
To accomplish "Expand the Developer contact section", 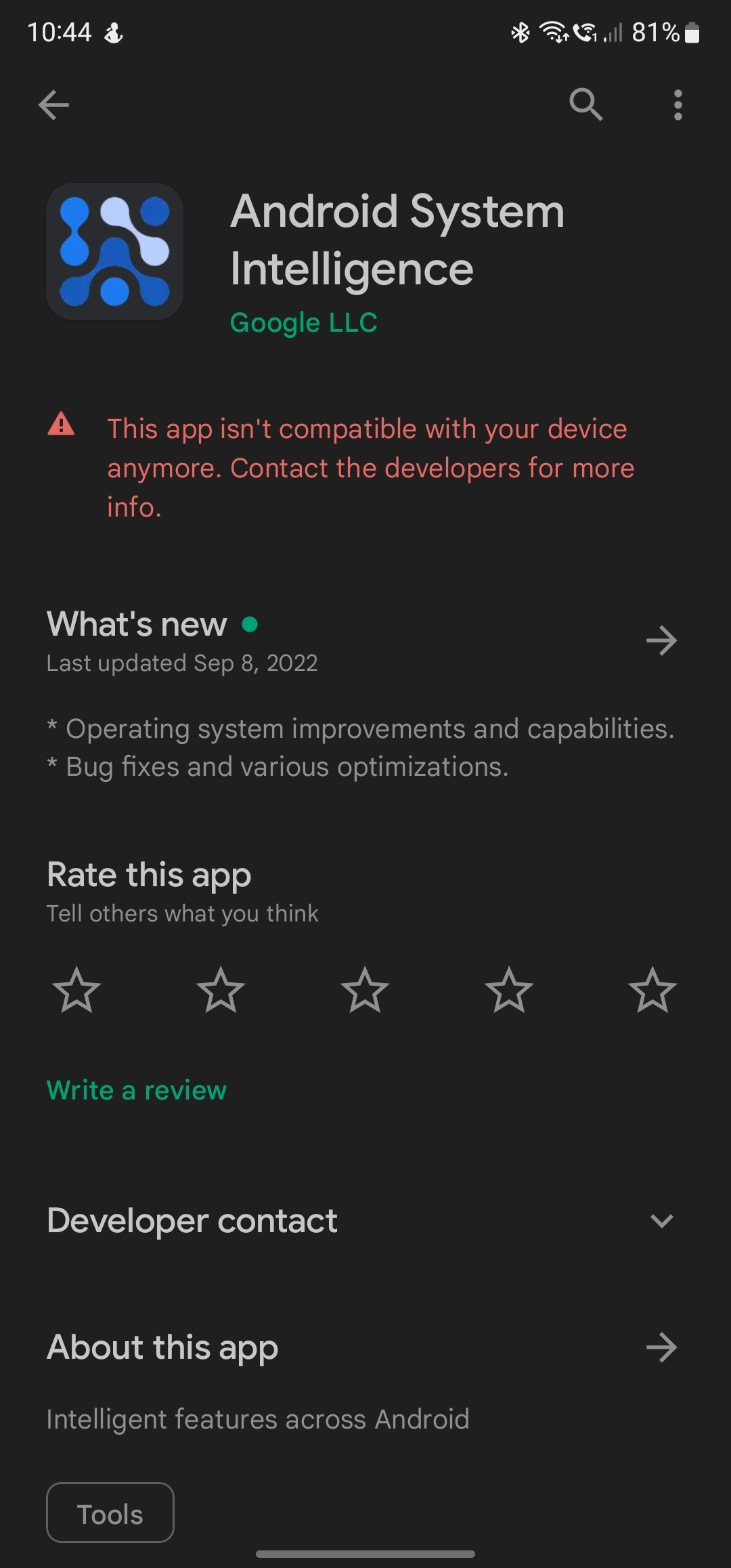I will [662, 1221].
